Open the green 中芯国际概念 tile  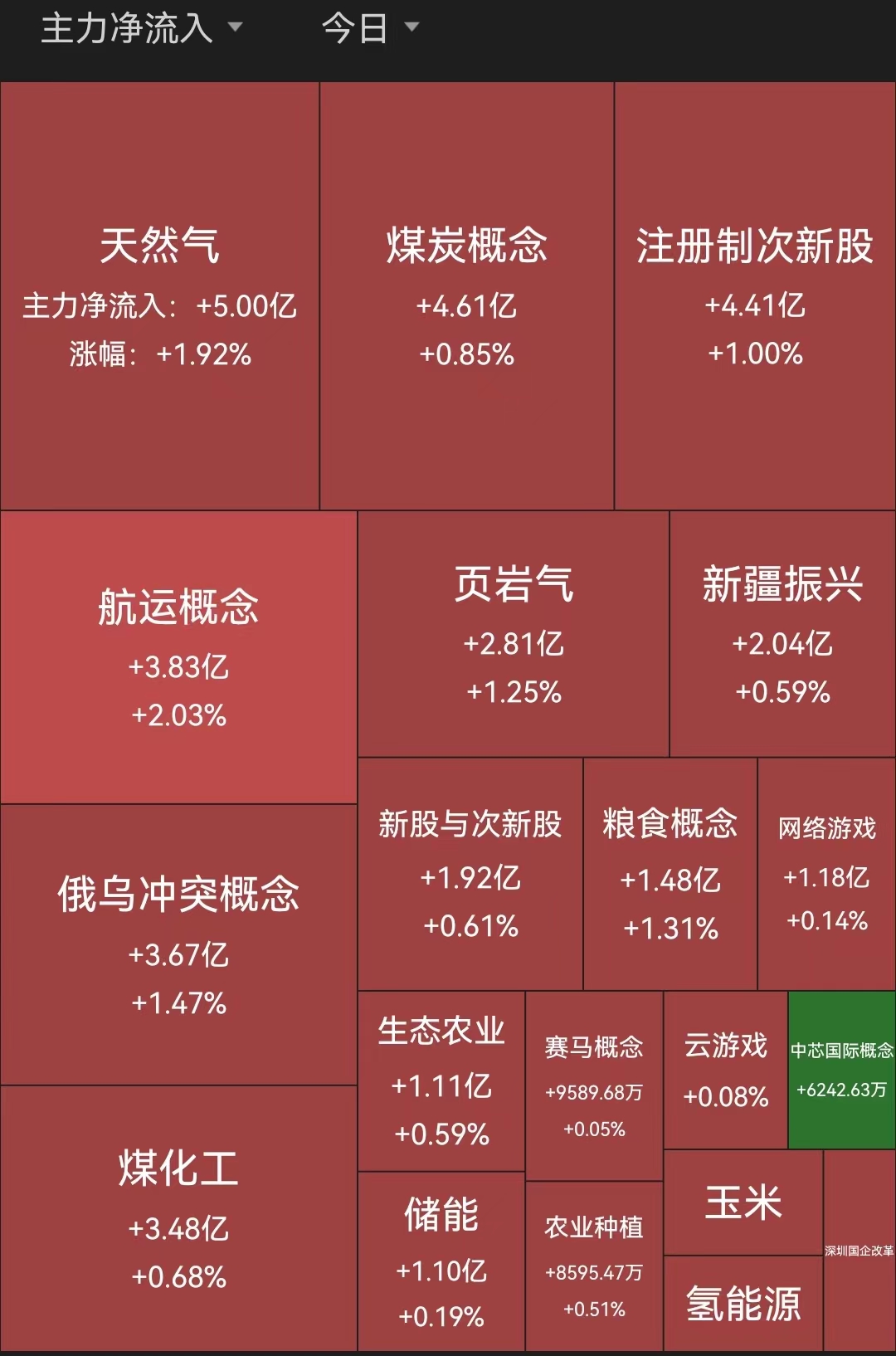pos(841,1070)
